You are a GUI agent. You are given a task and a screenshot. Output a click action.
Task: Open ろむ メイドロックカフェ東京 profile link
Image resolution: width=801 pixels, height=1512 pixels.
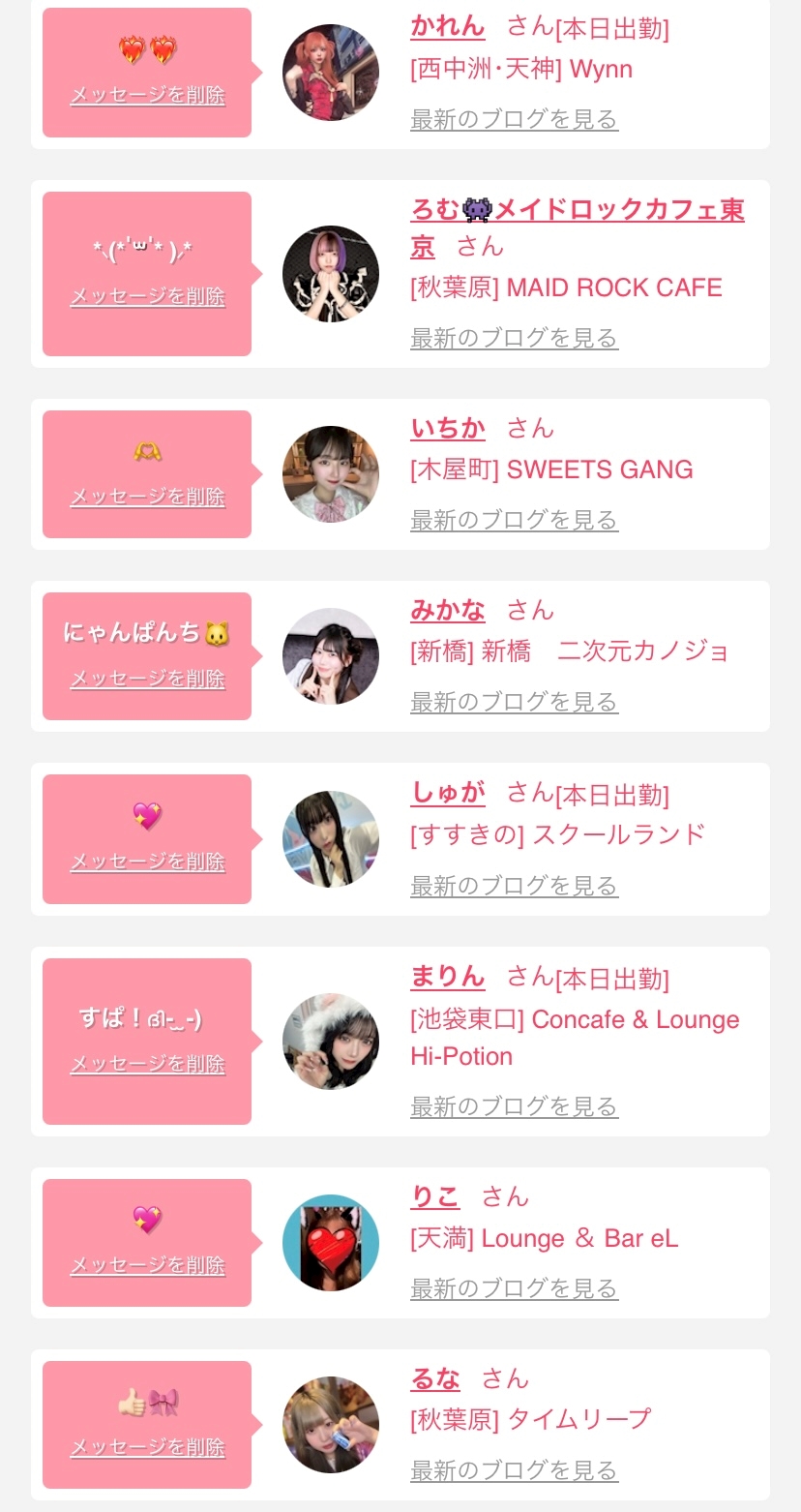coord(577,210)
